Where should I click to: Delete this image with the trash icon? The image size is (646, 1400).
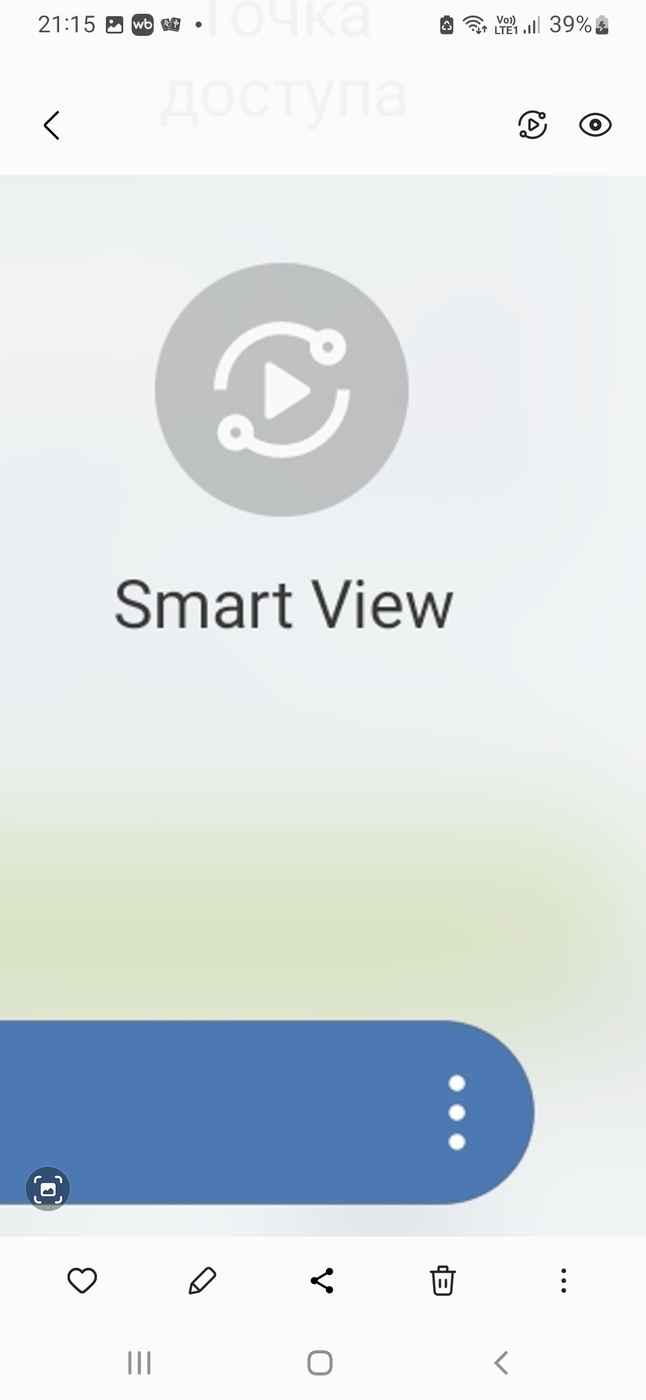click(442, 1280)
